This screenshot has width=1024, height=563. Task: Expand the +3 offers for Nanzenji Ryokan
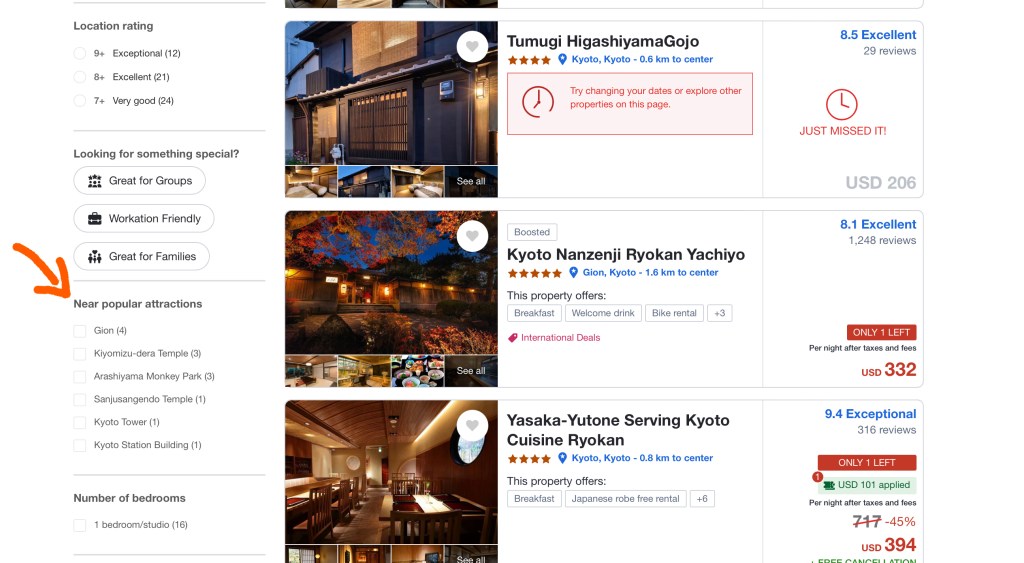pyautogui.click(x=719, y=313)
